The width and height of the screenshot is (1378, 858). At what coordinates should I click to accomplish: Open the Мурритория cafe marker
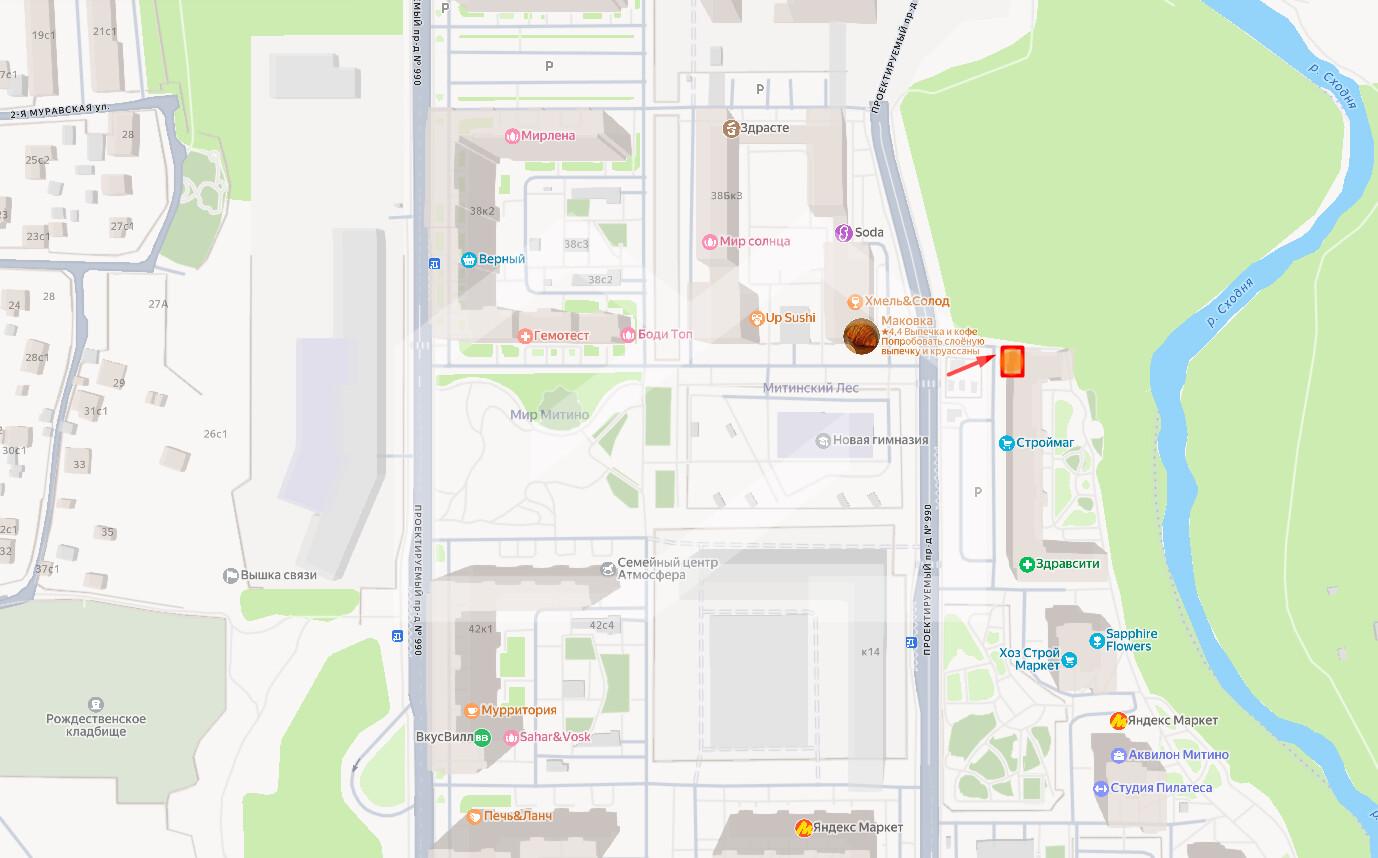tap(471, 711)
